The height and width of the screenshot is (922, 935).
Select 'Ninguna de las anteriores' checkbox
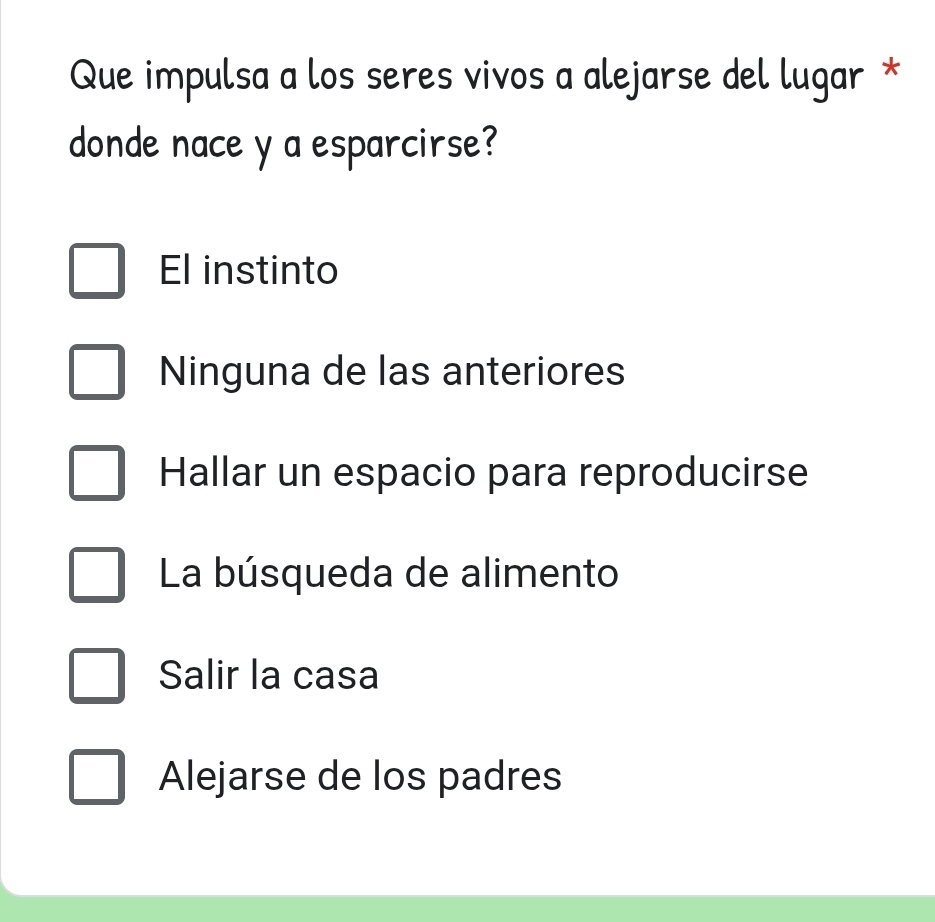click(97, 372)
